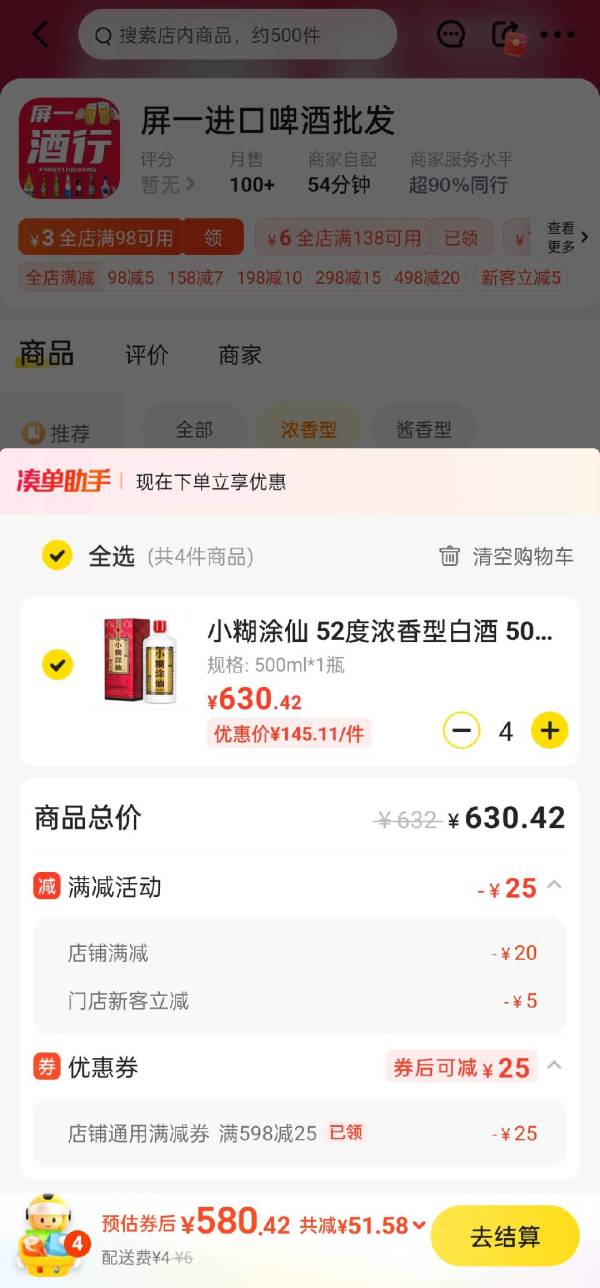Tap 清空购物车 to empty the cart
The height and width of the screenshot is (1288, 600).
(x=507, y=556)
